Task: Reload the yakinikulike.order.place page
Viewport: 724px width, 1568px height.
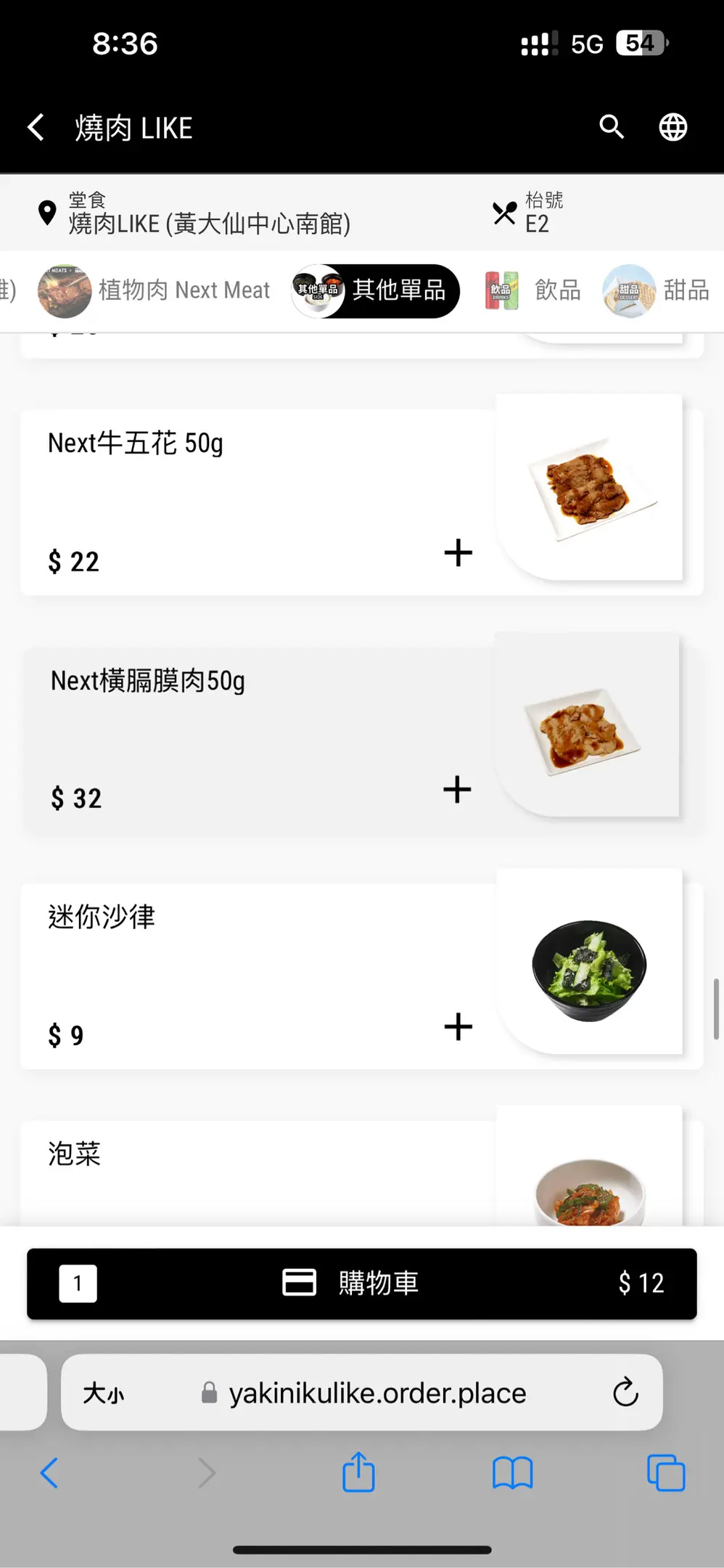Action: click(x=625, y=1392)
